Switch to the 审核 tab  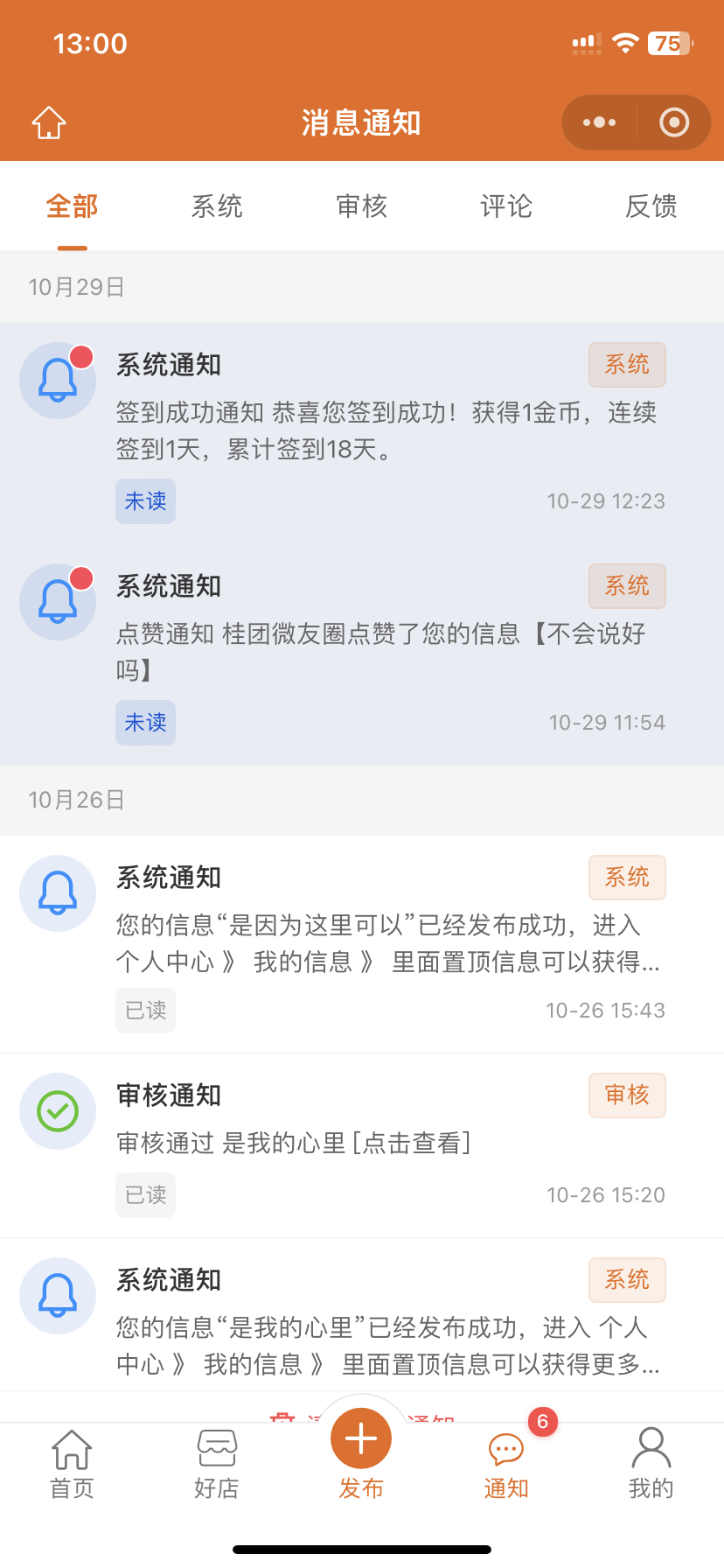361,206
